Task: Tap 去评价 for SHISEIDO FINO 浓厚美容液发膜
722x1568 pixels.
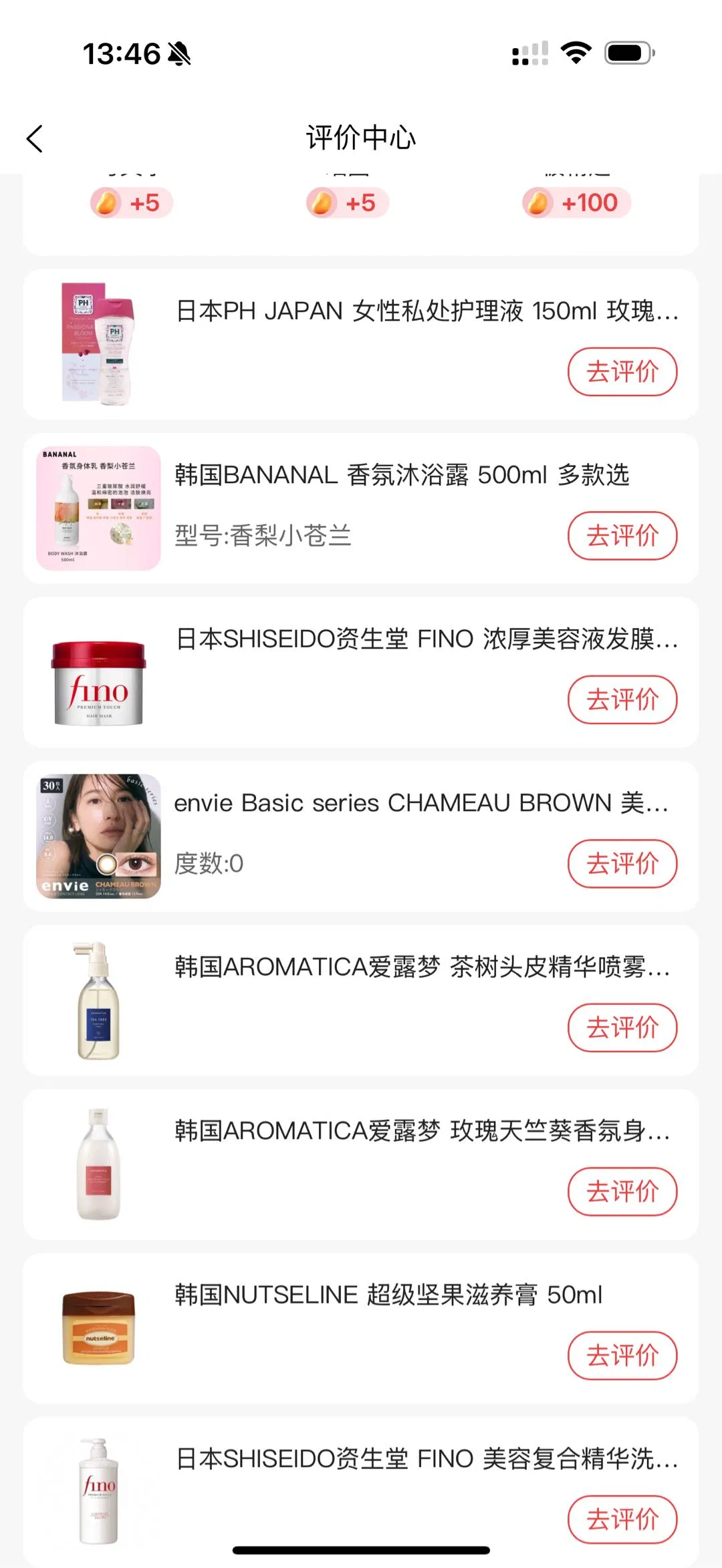Action: click(x=622, y=699)
